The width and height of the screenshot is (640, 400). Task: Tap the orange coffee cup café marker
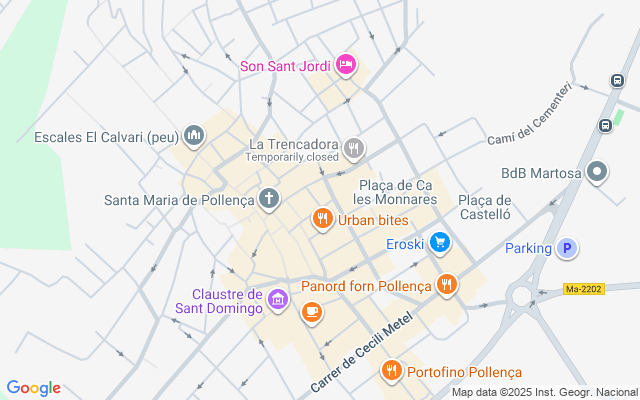pos(312,312)
